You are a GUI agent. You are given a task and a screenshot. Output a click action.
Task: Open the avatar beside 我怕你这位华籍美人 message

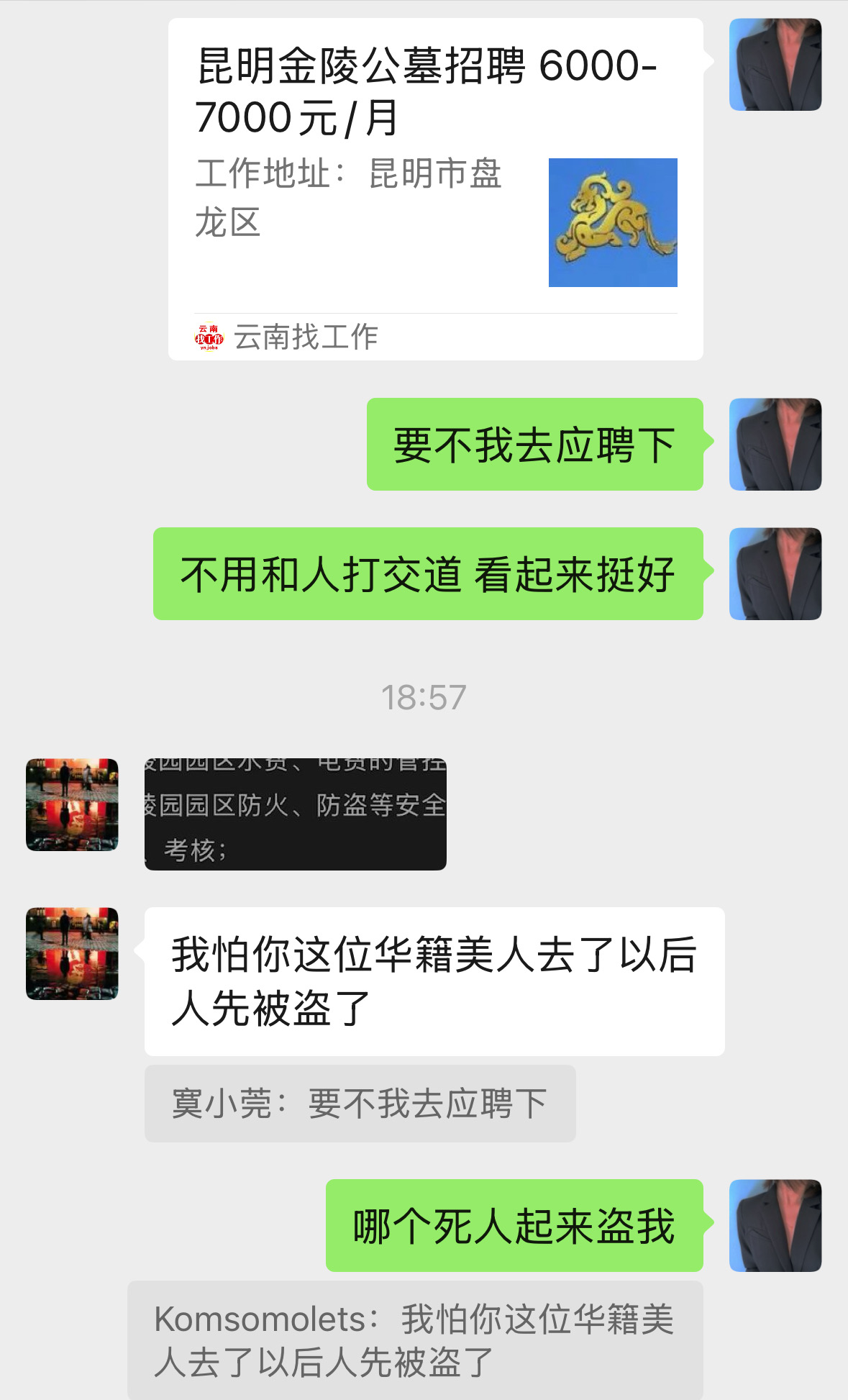(x=72, y=953)
